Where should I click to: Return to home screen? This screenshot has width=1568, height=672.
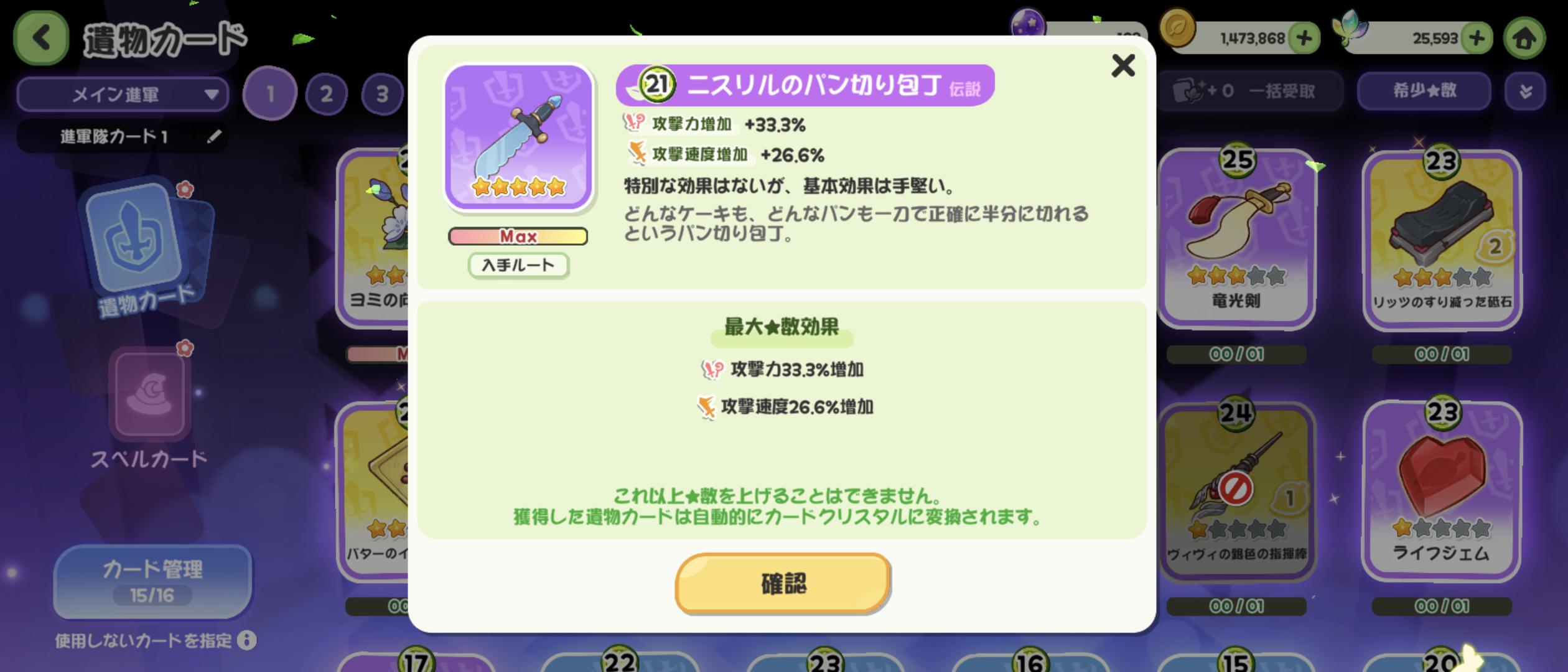[x=1524, y=39]
